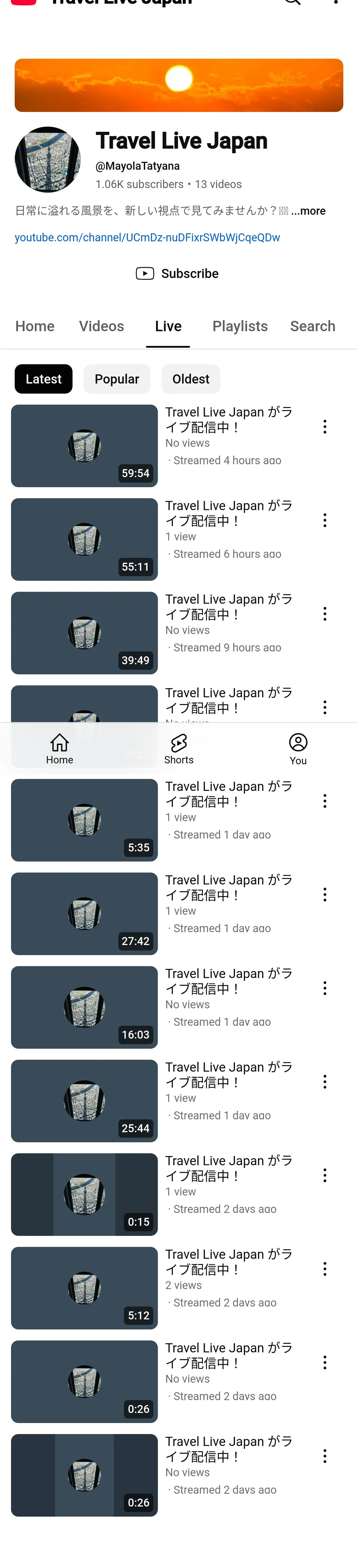Open the channel Search tab

[x=312, y=326]
